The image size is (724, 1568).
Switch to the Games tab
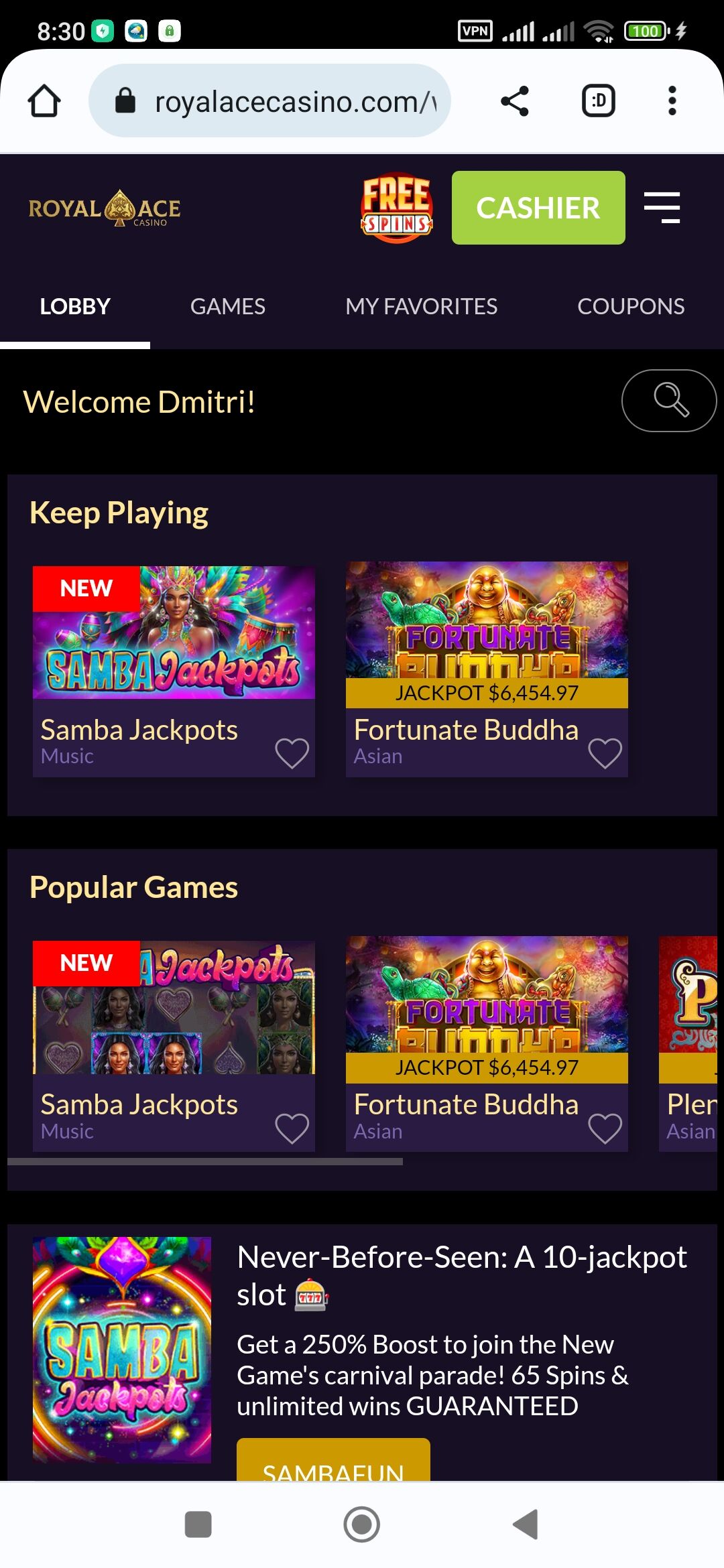[x=228, y=306]
